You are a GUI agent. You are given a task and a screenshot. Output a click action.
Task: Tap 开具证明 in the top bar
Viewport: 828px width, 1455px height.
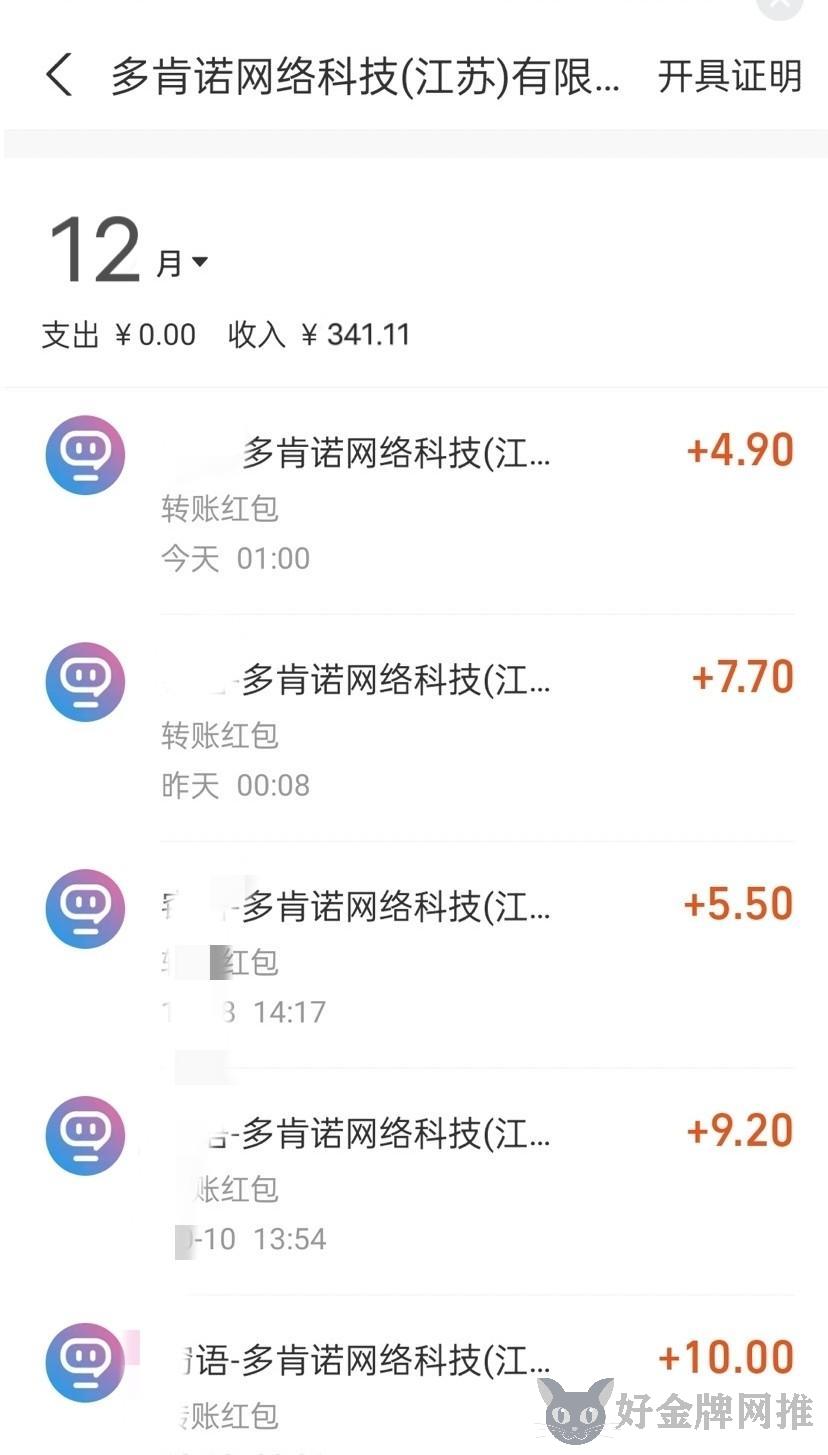(729, 76)
